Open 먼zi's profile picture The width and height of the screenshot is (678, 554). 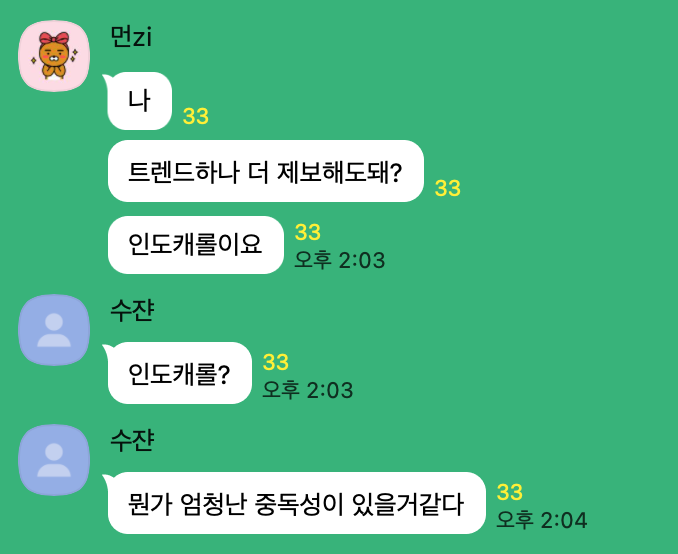point(54,55)
